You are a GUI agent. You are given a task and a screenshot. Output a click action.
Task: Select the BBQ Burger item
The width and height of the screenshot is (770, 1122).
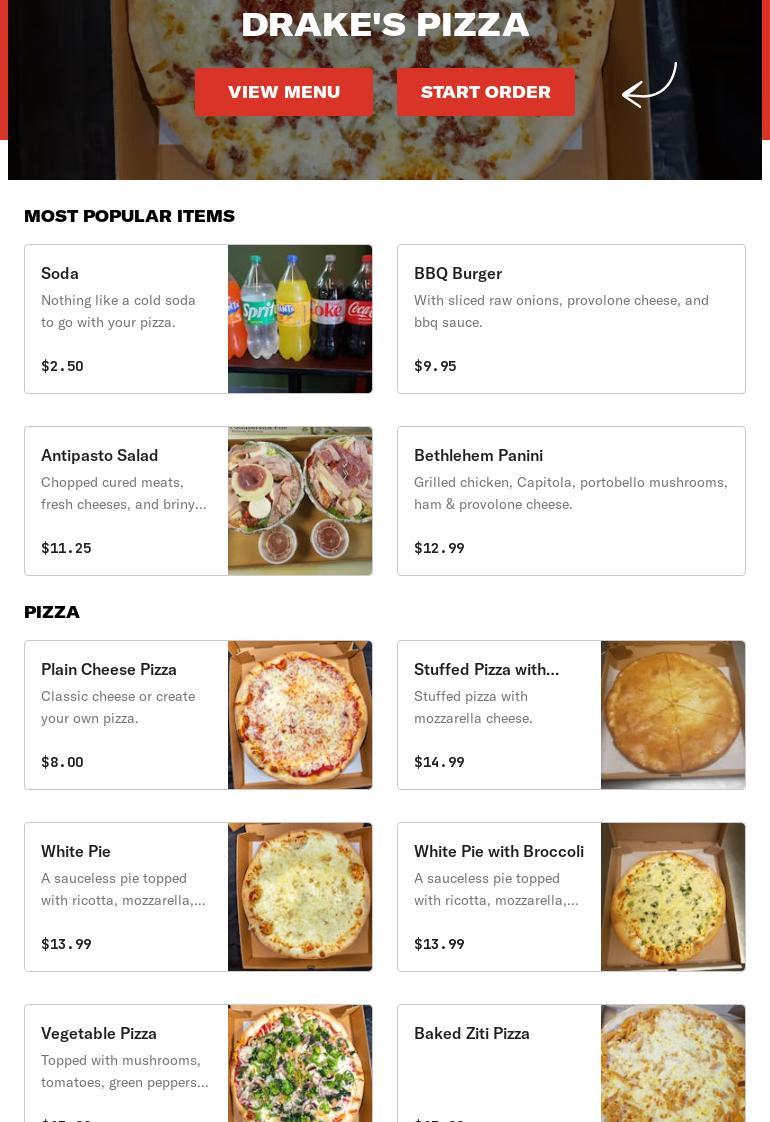click(x=571, y=319)
